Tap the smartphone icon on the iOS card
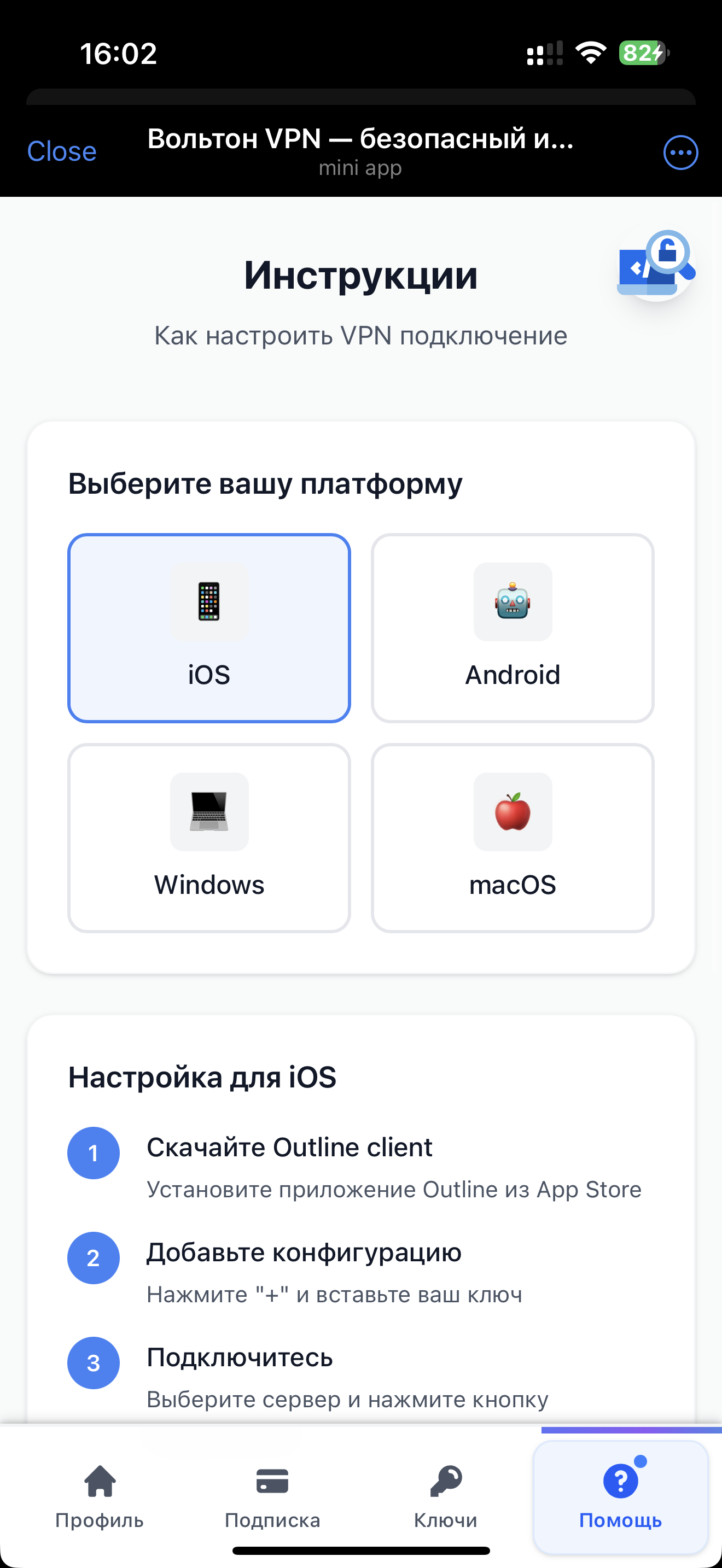This screenshot has height=1568, width=722. click(209, 602)
